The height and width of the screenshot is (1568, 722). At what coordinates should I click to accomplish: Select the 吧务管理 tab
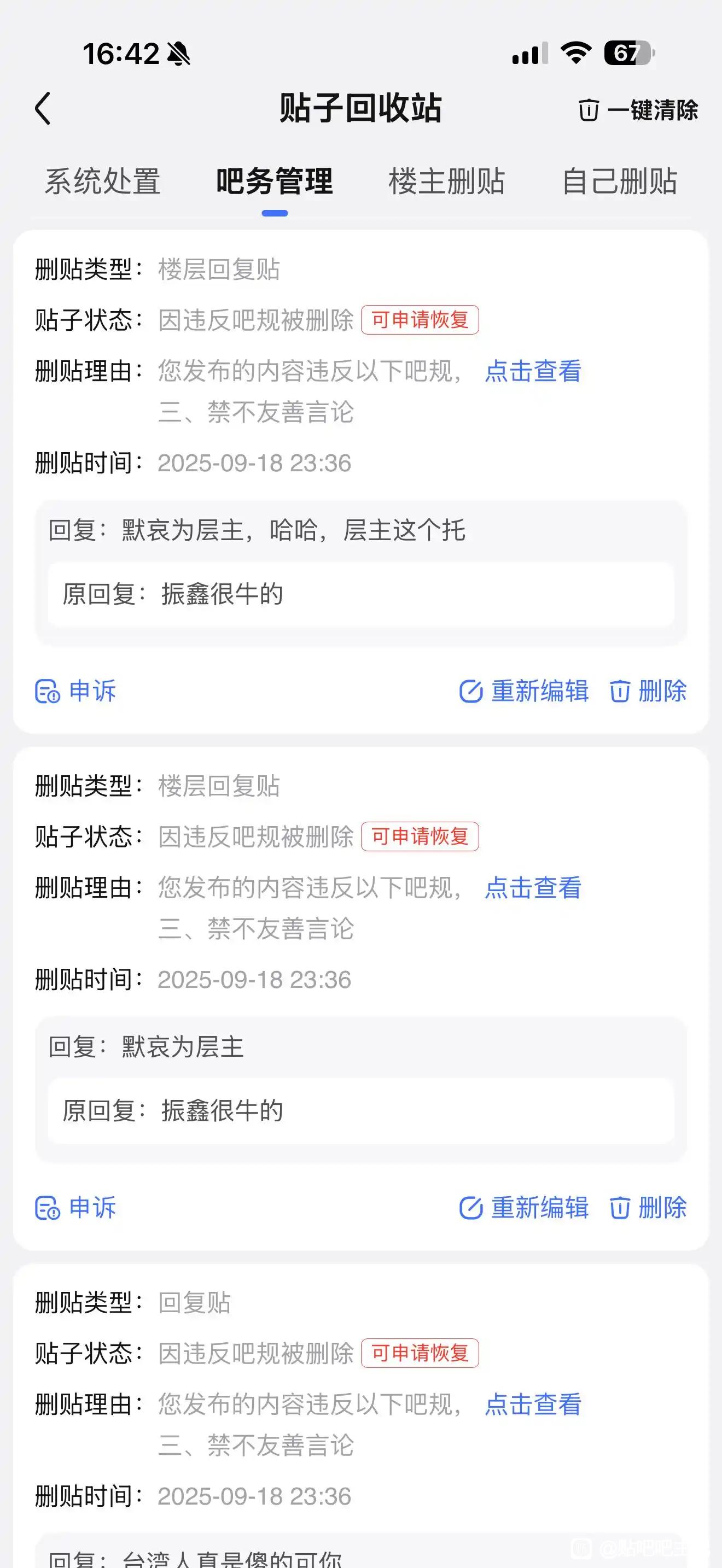click(x=275, y=182)
